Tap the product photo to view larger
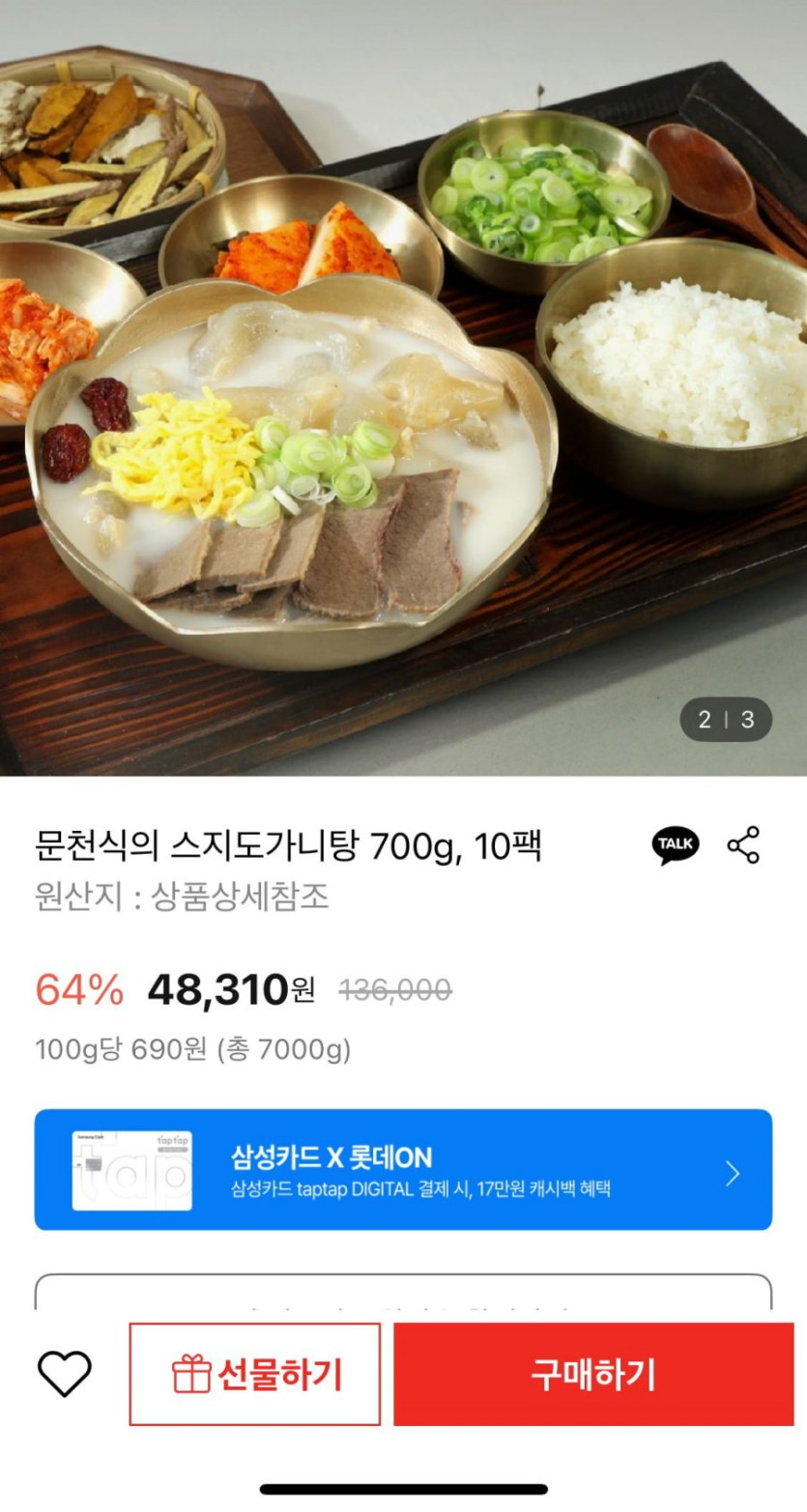Viewport: 807px width, 1512px height. point(403,386)
